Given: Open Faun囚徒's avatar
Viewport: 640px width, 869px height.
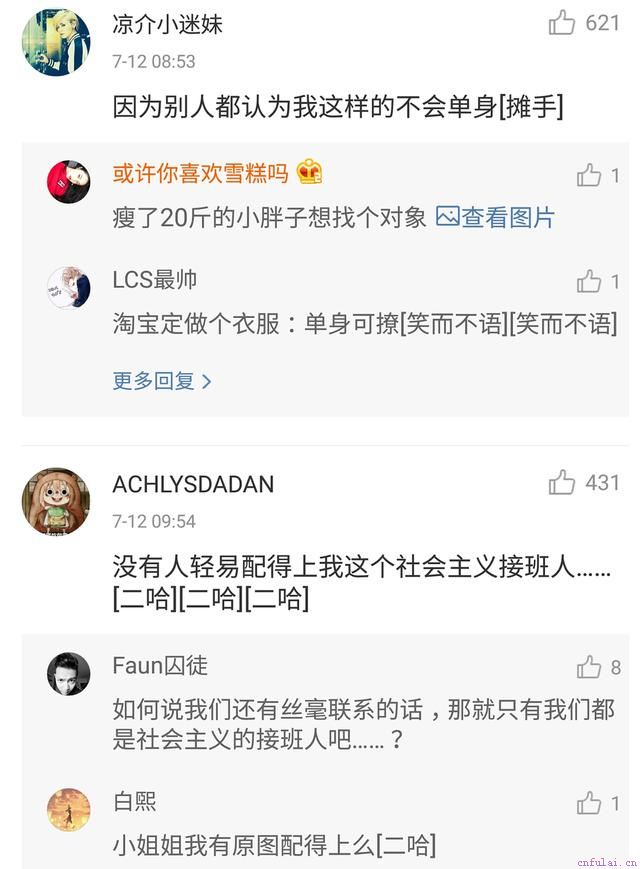Looking at the screenshot, I should [68, 674].
